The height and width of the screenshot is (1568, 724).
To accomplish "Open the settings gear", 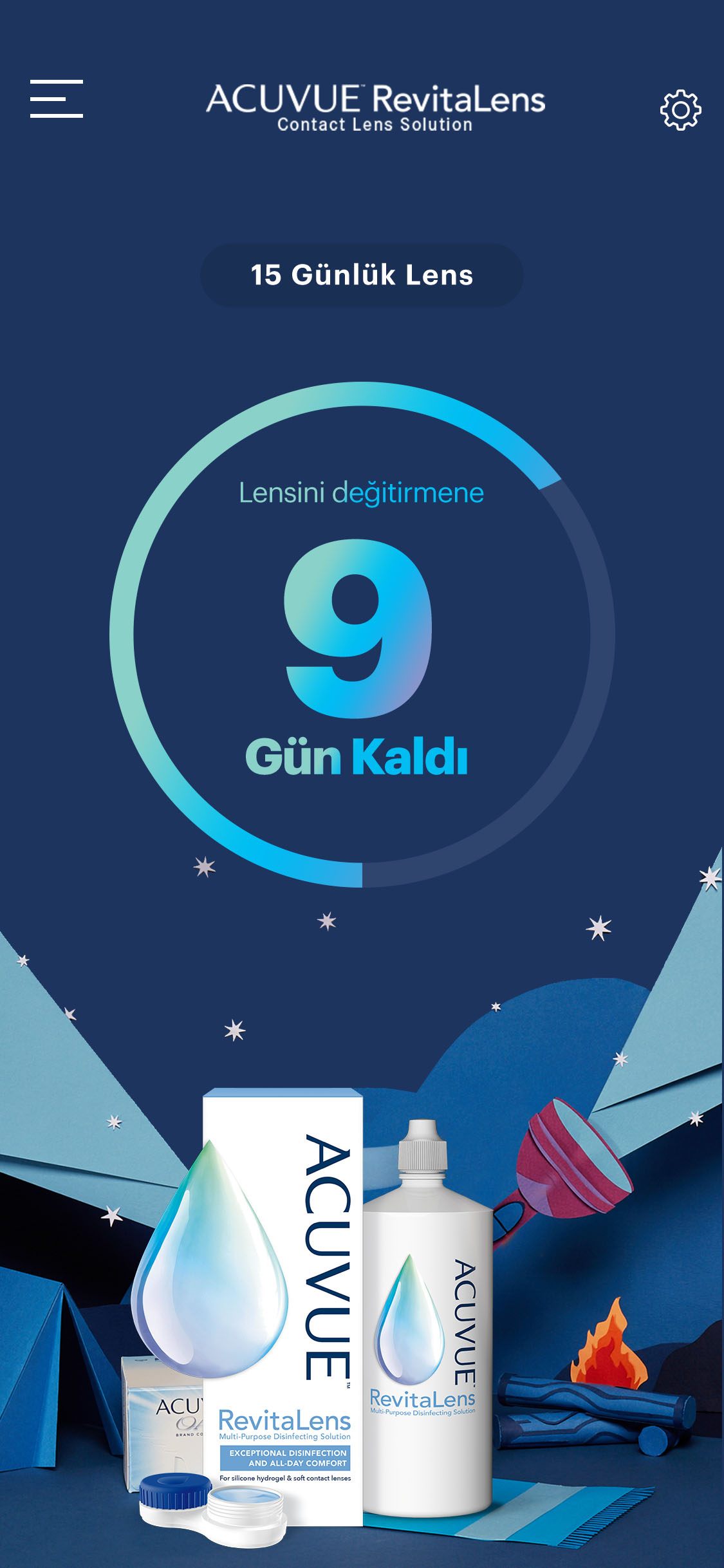I will (680, 110).
